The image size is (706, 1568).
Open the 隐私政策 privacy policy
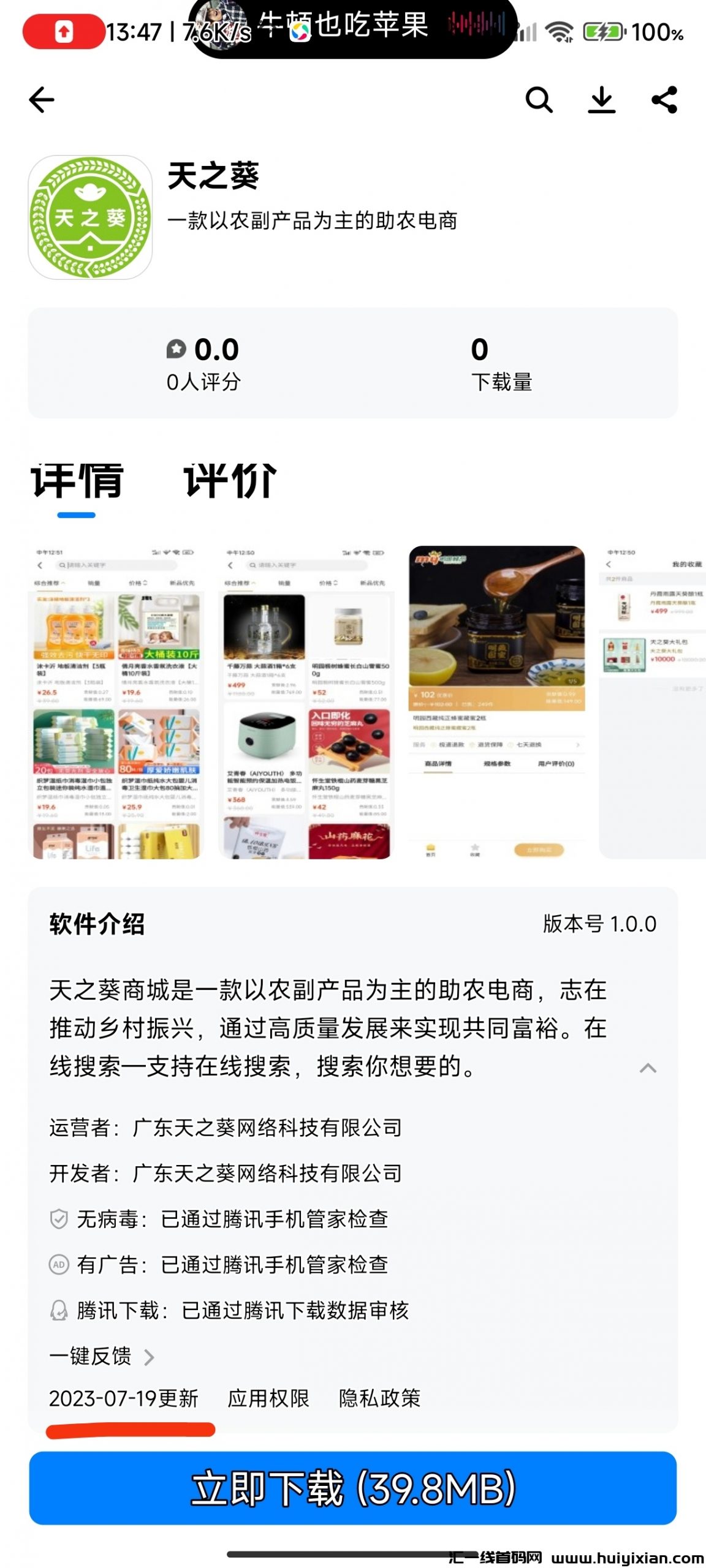379,1399
